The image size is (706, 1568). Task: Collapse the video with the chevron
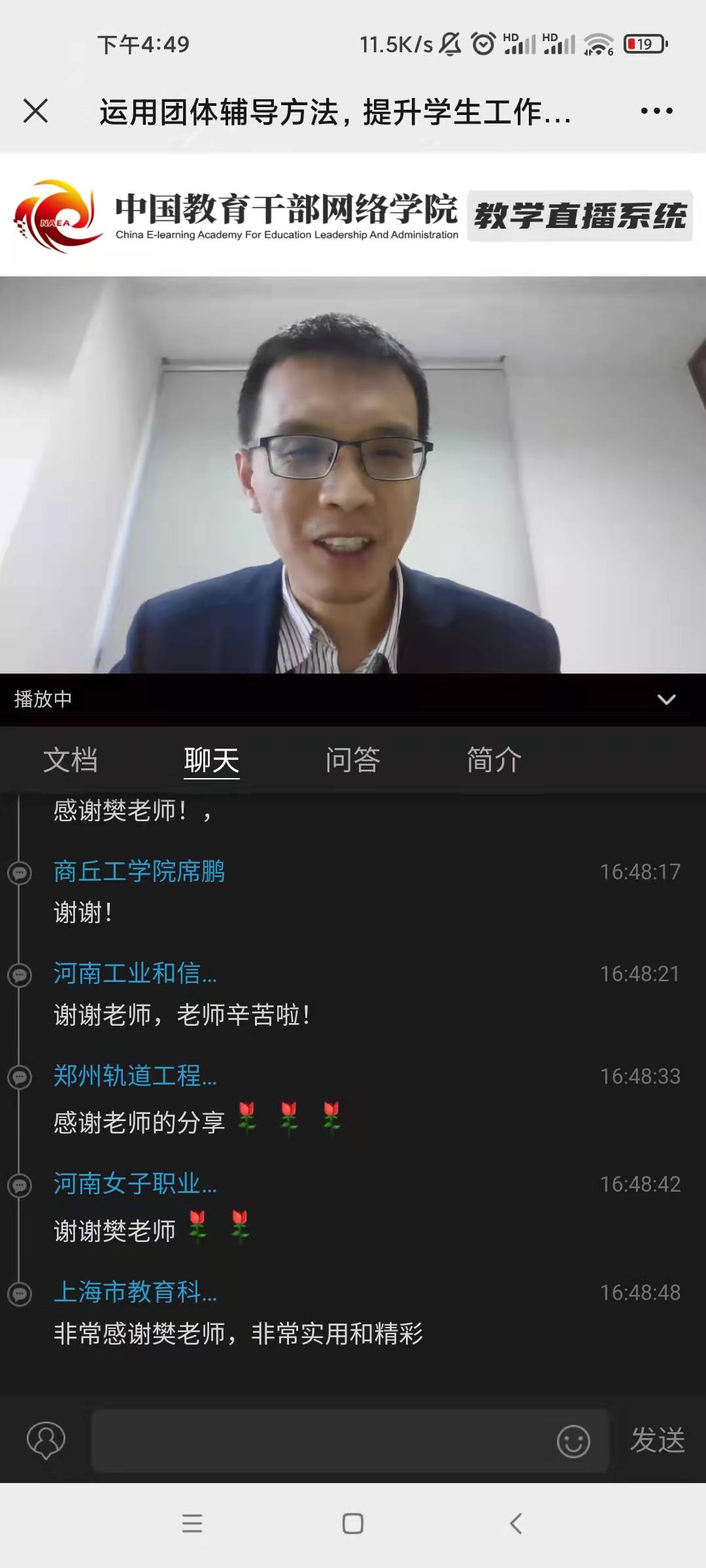pyautogui.click(x=666, y=700)
